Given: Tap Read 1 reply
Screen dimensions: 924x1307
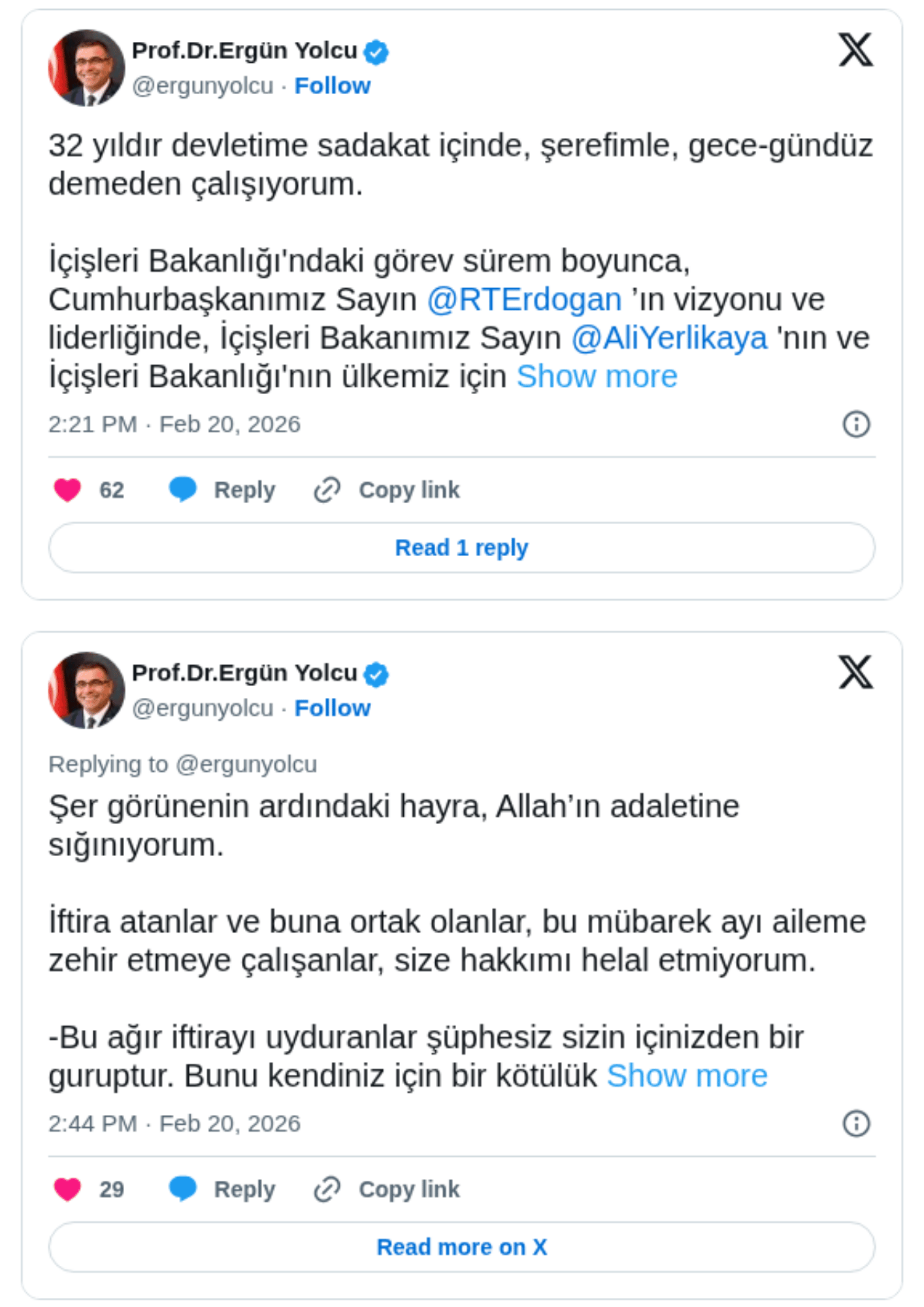Looking at the screenshot, I should pos(461,548).
